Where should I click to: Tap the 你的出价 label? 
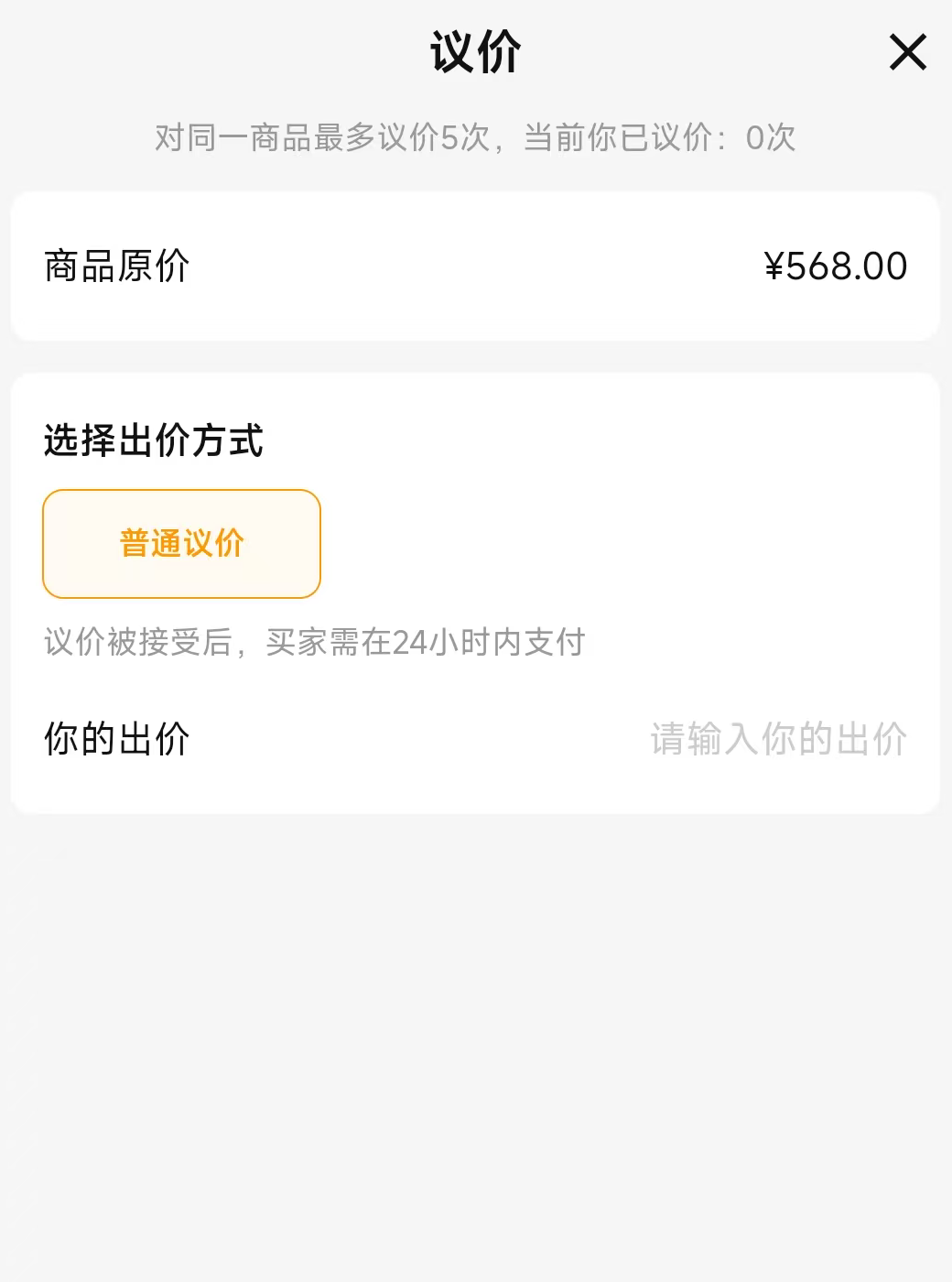[115, 738]
